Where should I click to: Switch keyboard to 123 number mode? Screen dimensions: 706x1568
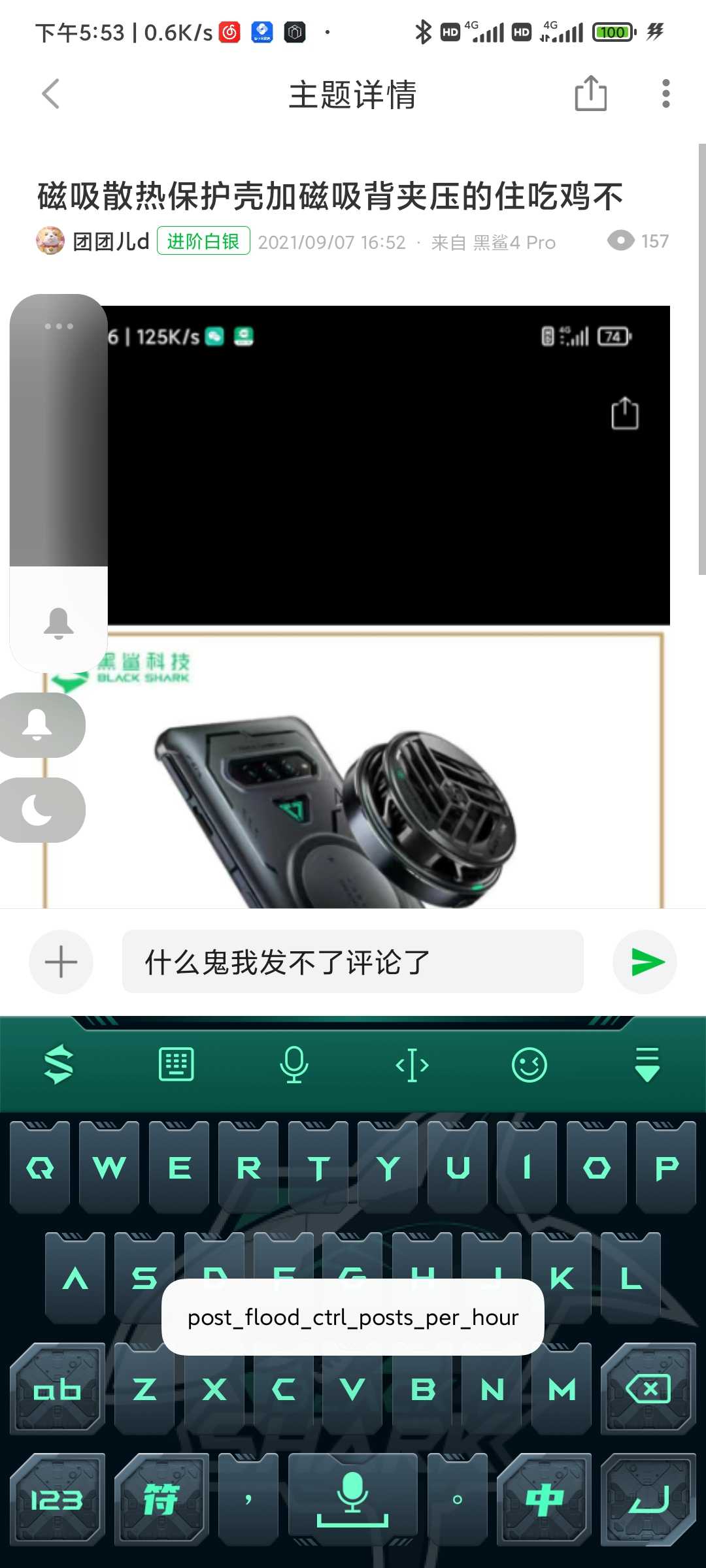click(x=58, y=1500)
